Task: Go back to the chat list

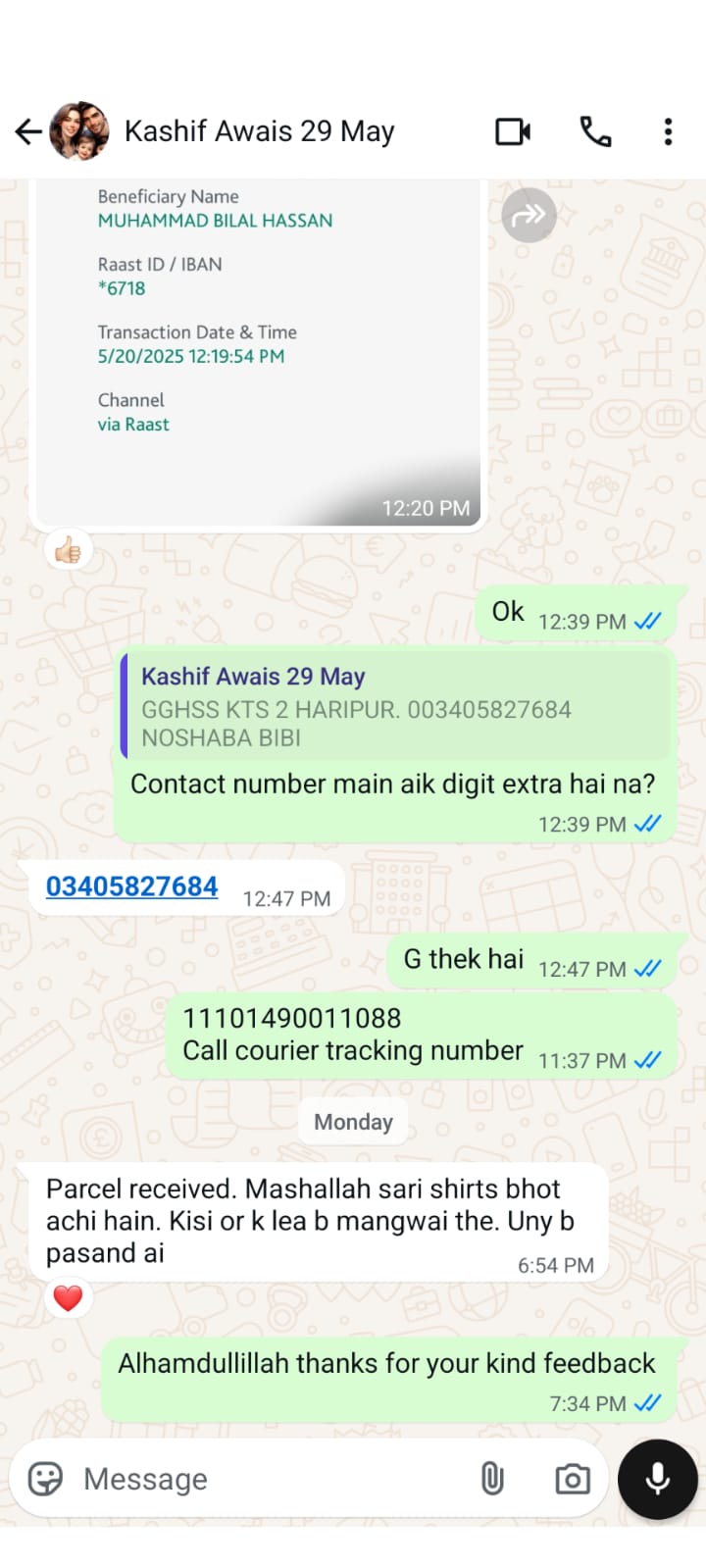Action: pyautogui.click(x=28, y=131)
